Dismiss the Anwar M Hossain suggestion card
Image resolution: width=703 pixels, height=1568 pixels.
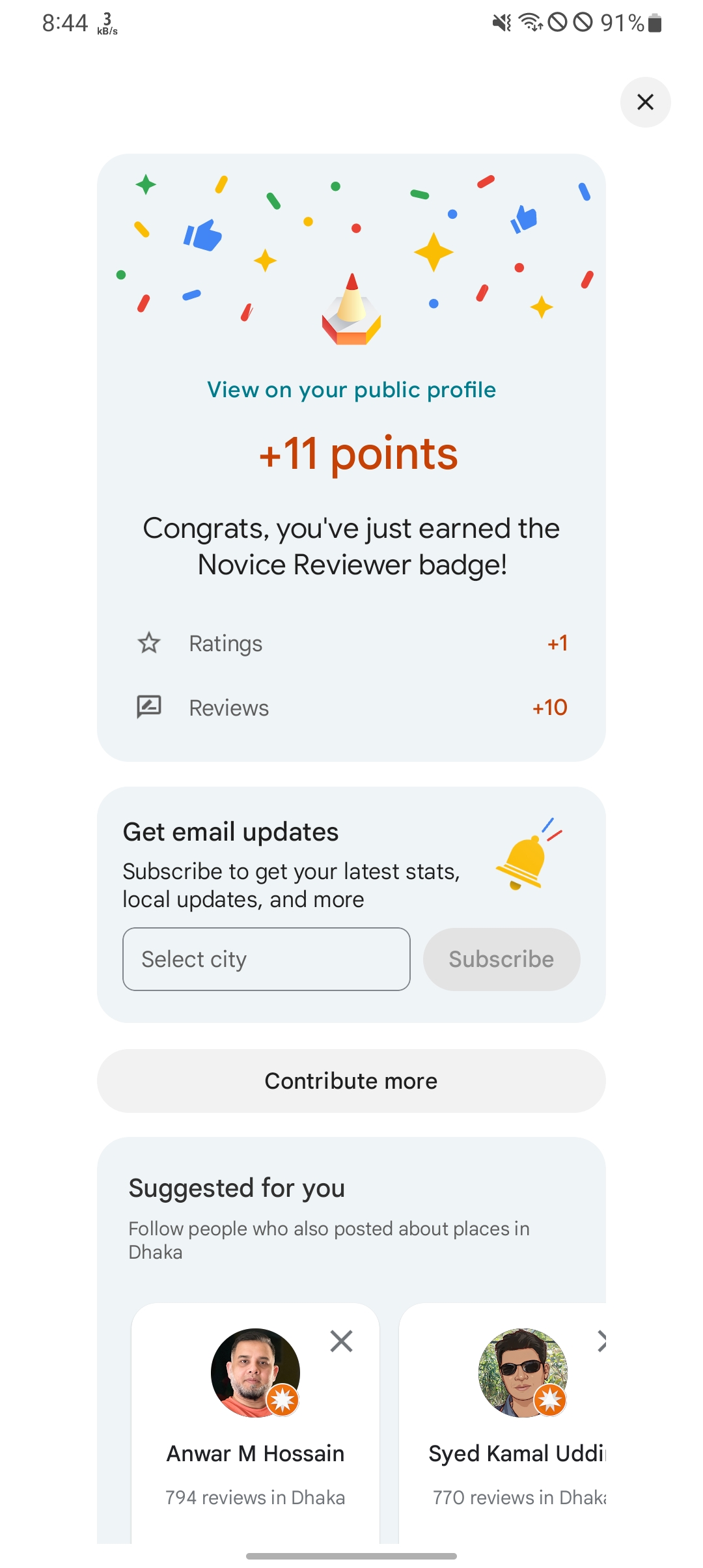click(x=341, y=1341)
